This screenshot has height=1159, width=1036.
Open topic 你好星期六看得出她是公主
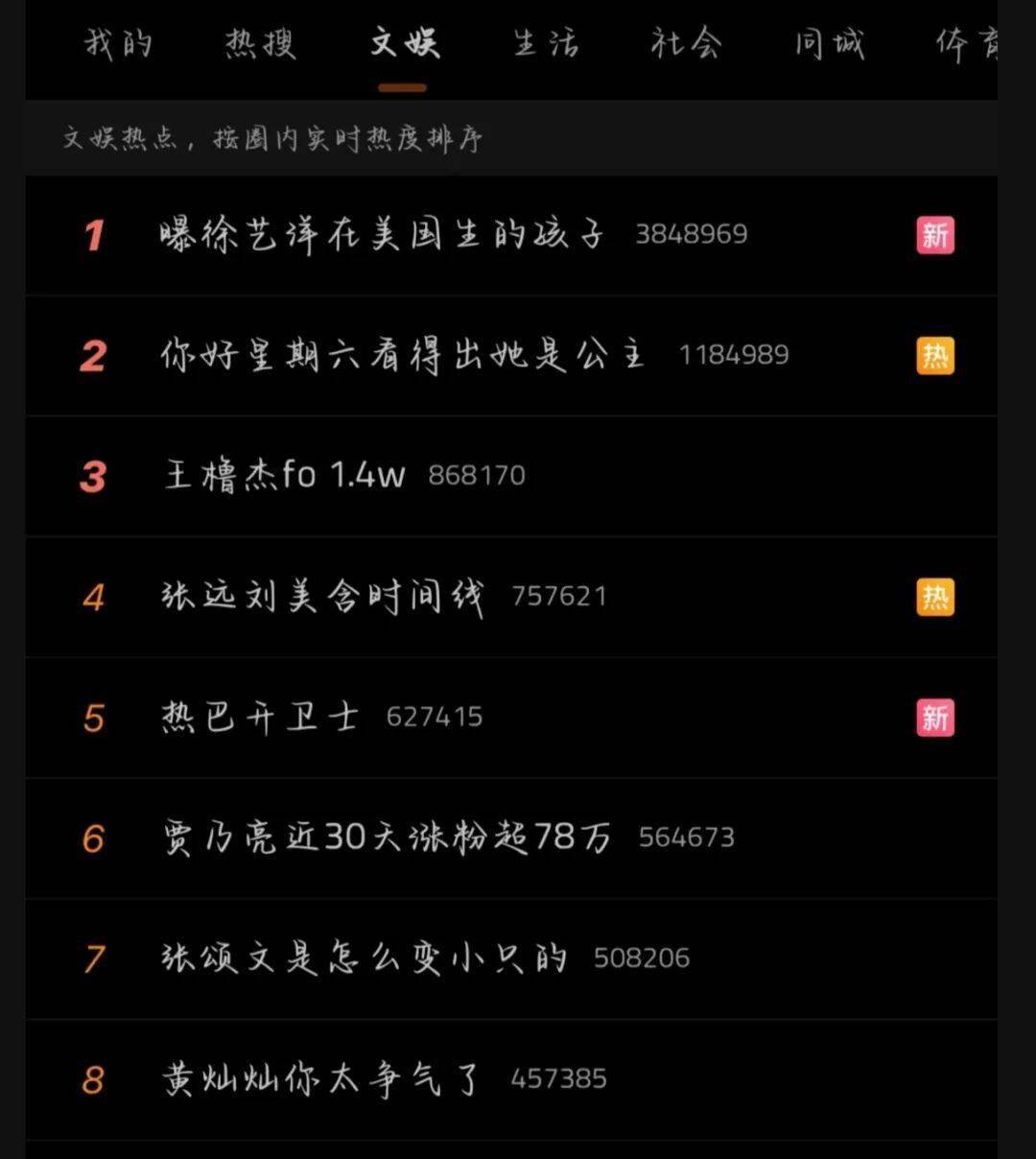(x=511, y=356)
